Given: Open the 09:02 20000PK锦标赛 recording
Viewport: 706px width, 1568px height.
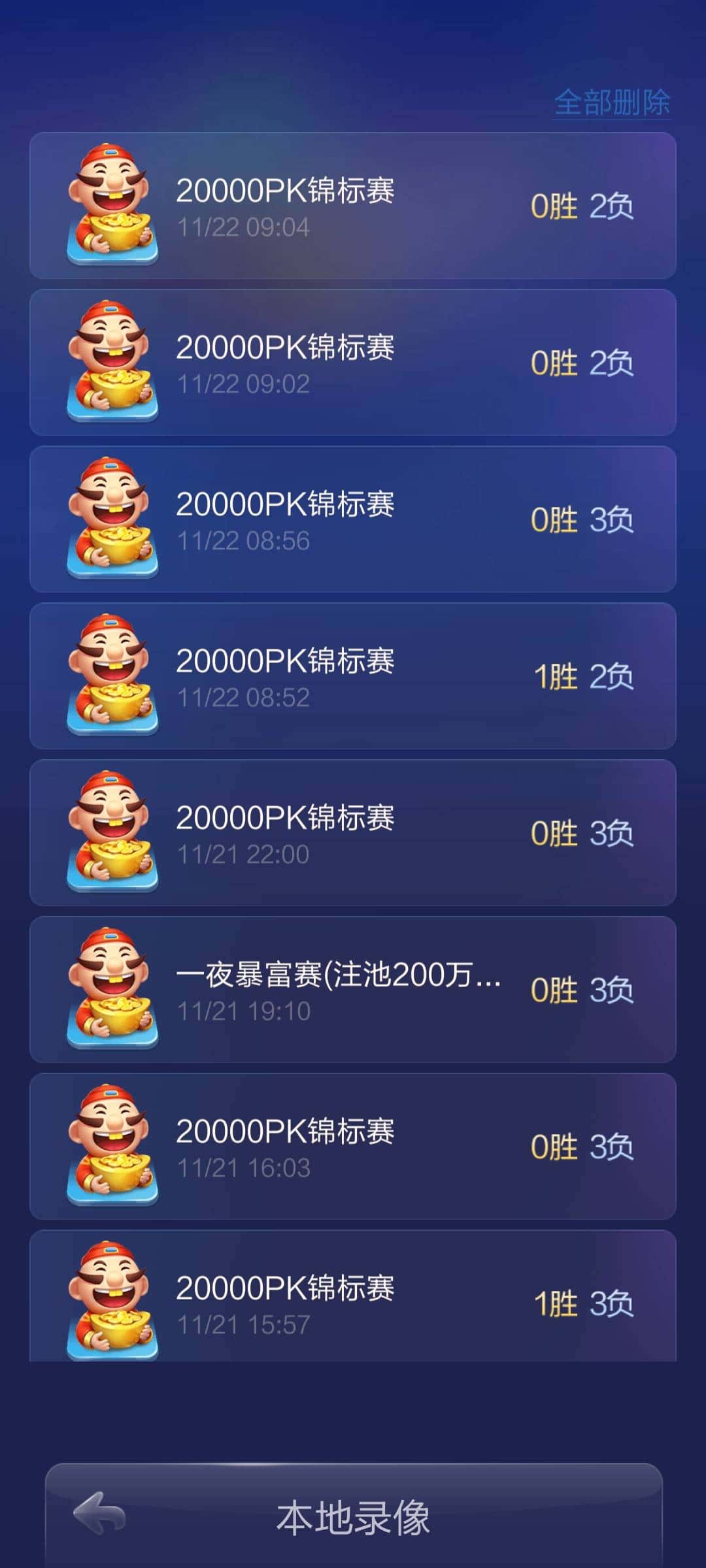Looking at the screenshot, I should click(353, 363).
